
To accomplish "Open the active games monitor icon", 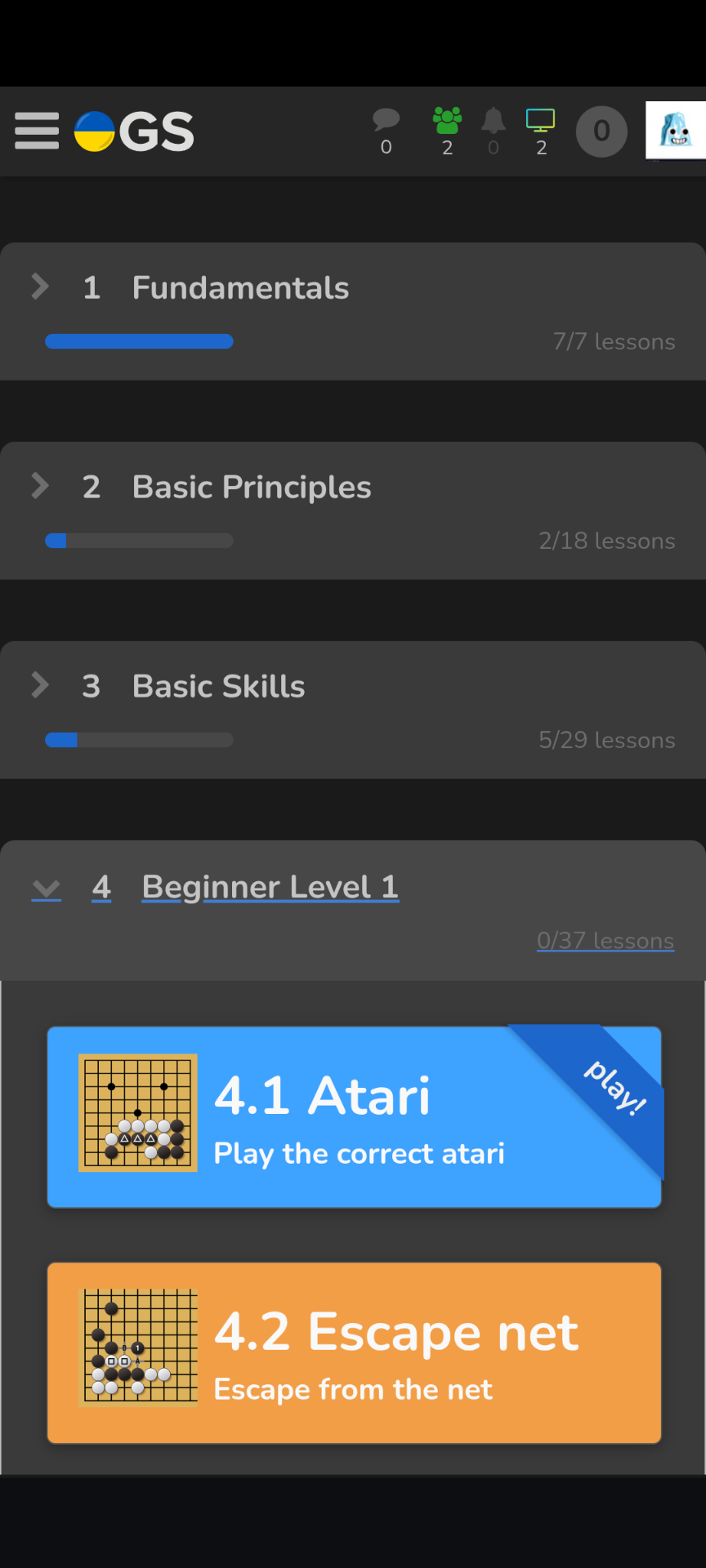I will [540, 129].
